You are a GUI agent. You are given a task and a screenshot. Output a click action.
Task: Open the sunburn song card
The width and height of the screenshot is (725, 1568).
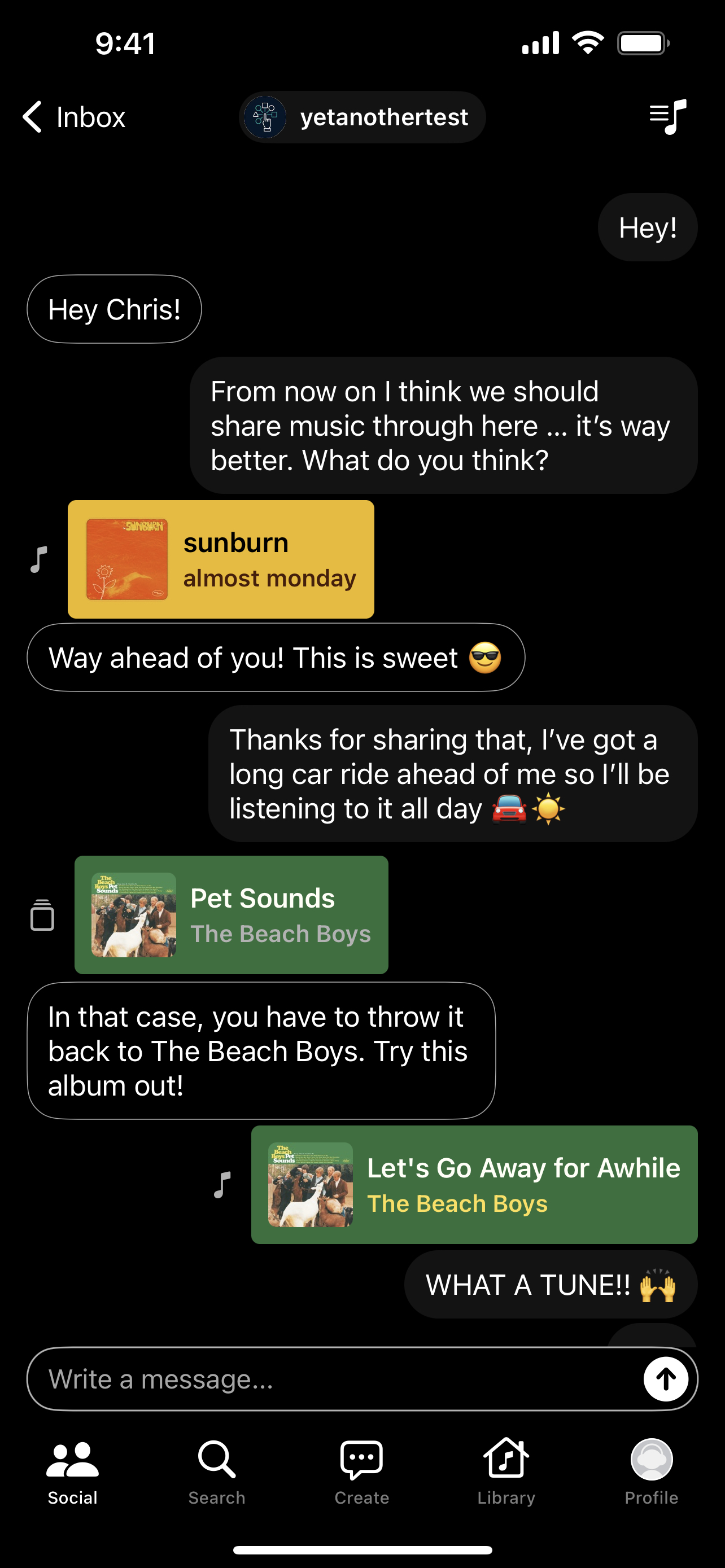click(x=221, y=559)
